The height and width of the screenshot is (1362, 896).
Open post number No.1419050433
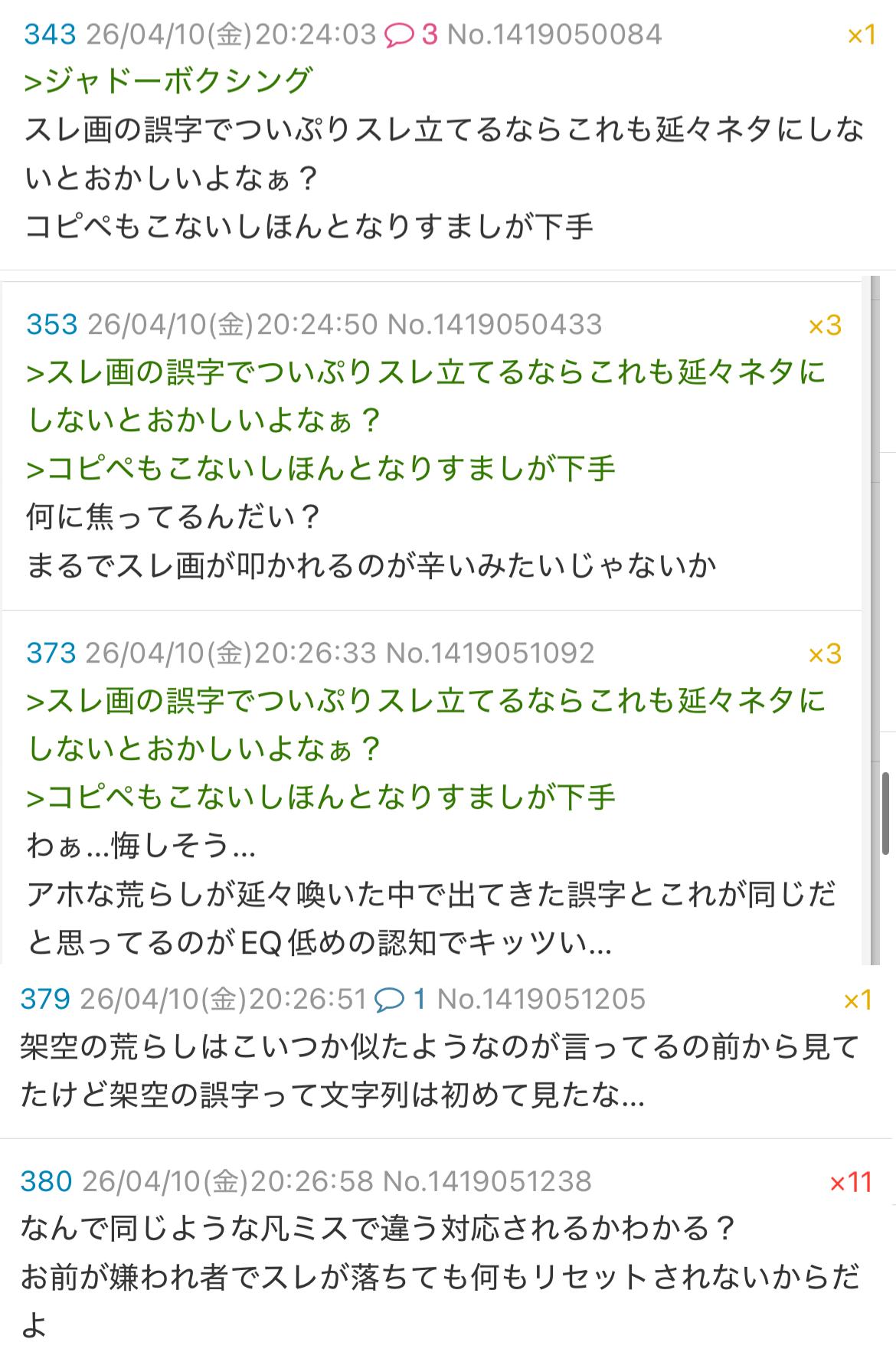tap(495, 325)
